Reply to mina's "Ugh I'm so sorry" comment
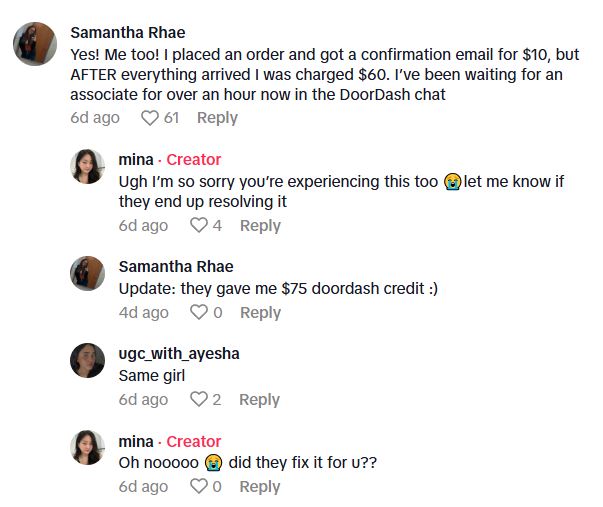 point(260,226)
